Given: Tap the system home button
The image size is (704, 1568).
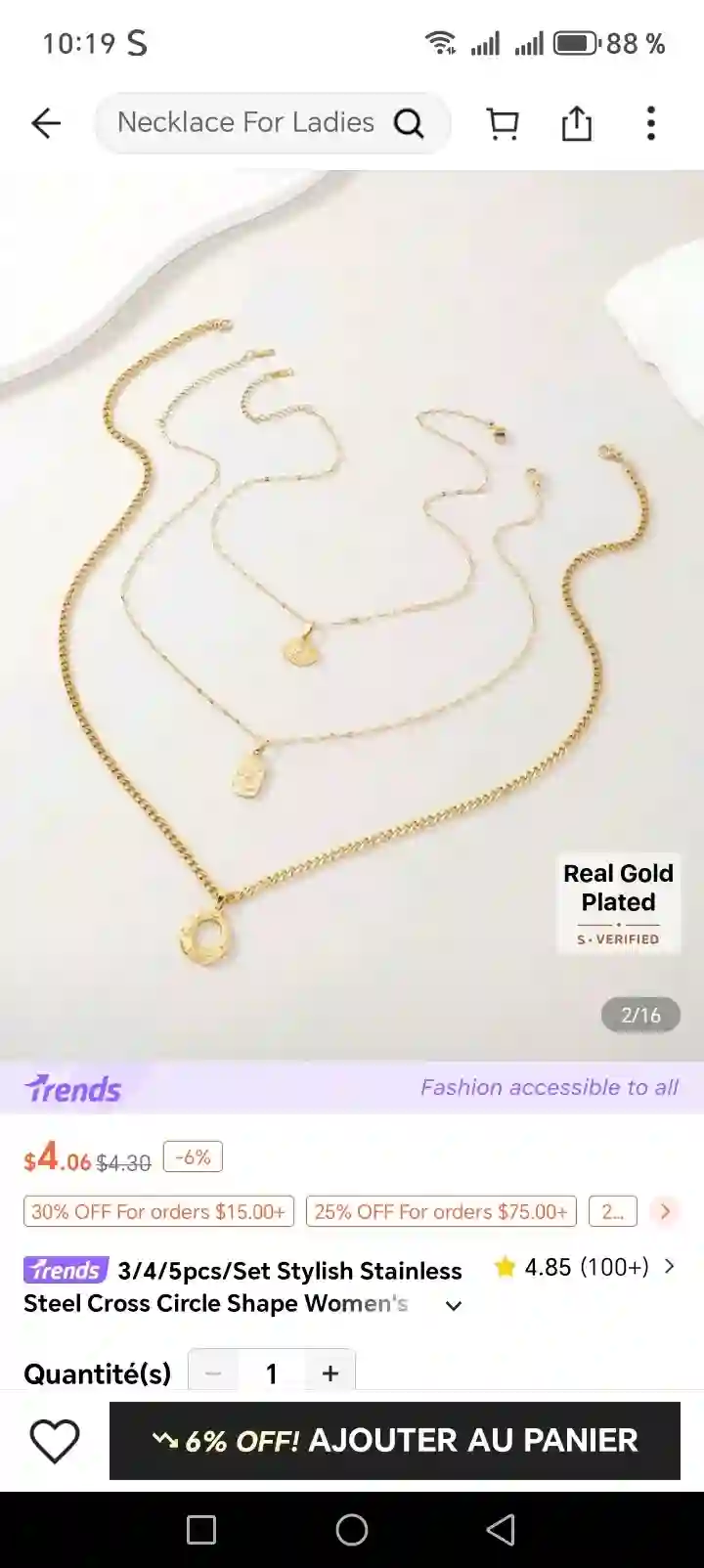Looking at the screenshot, I should point(352,1530).
